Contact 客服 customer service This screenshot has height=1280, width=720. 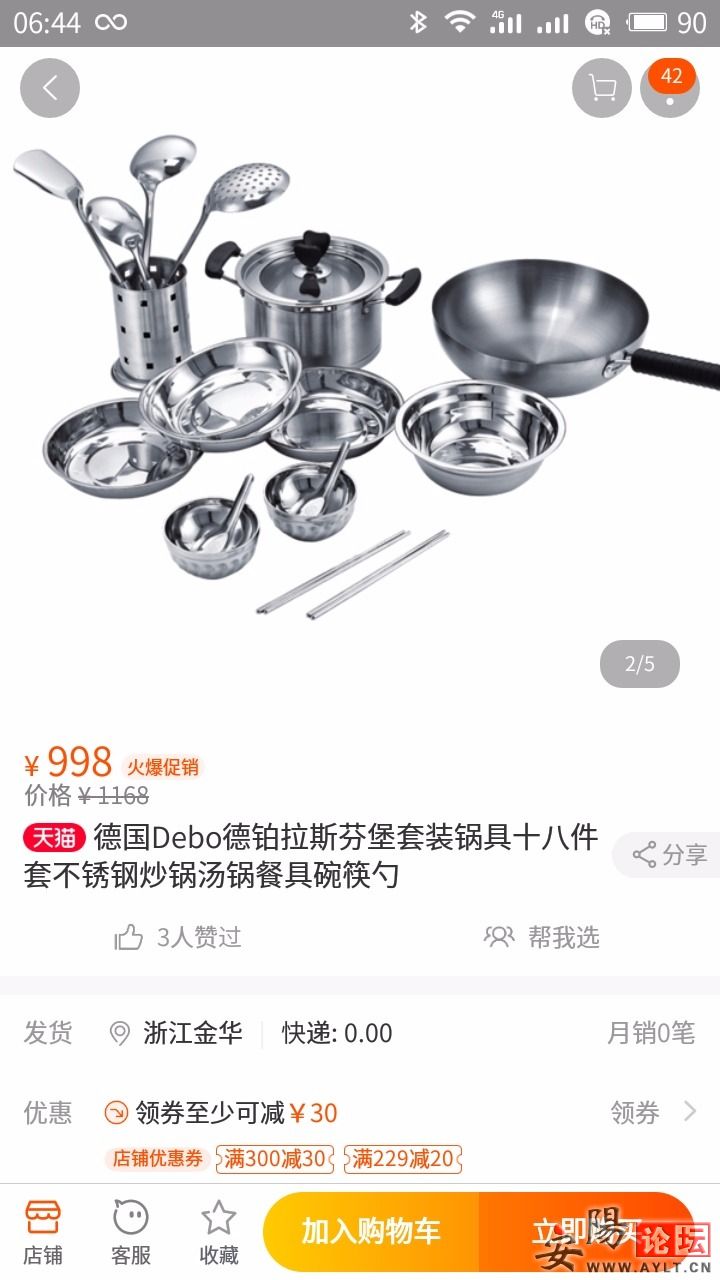[x=131, y=1232]
